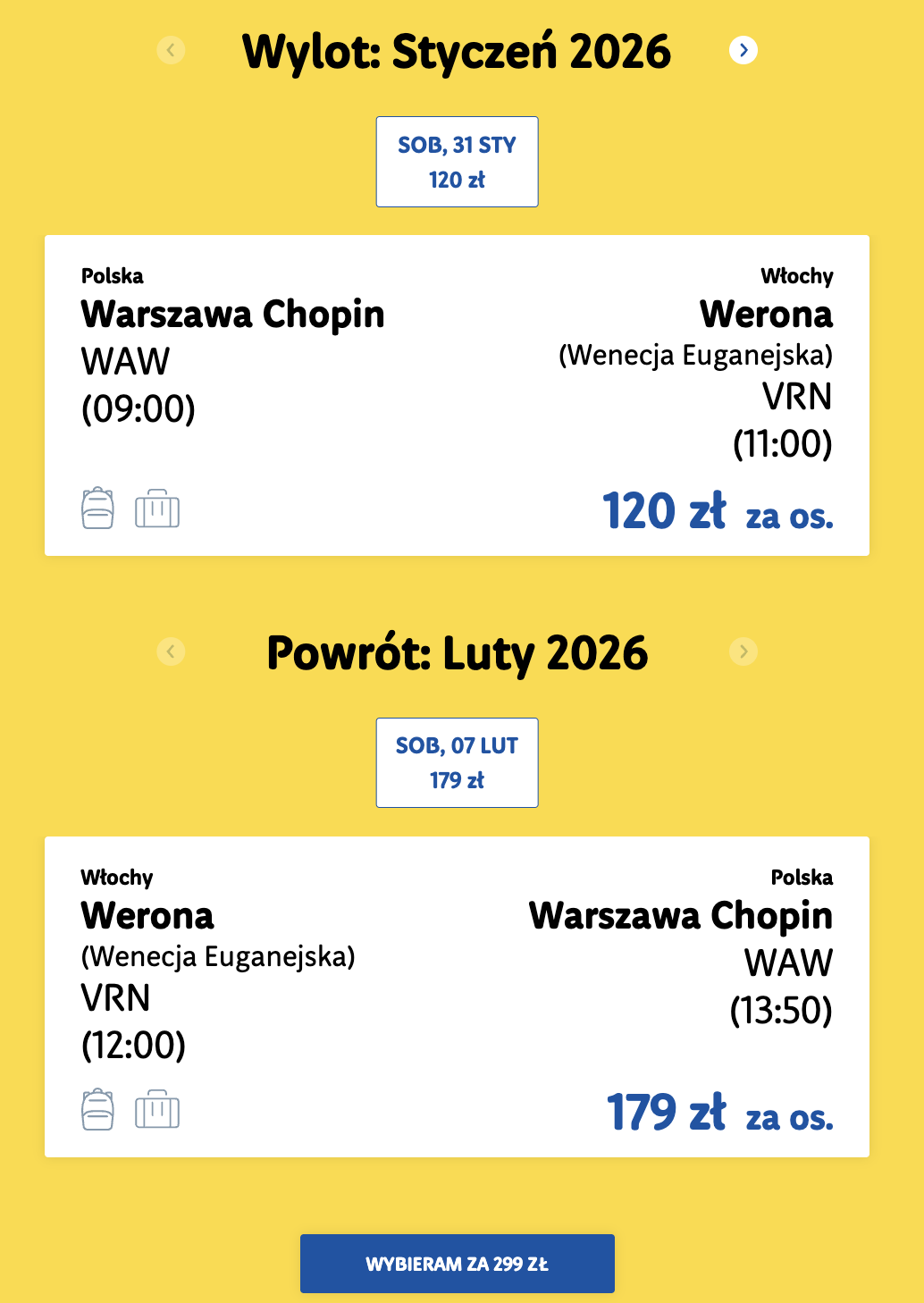Screen dimensions: 924x1303
Task: Open the Warszawa Chopin to Werona flight card
Action: (457, 395)
